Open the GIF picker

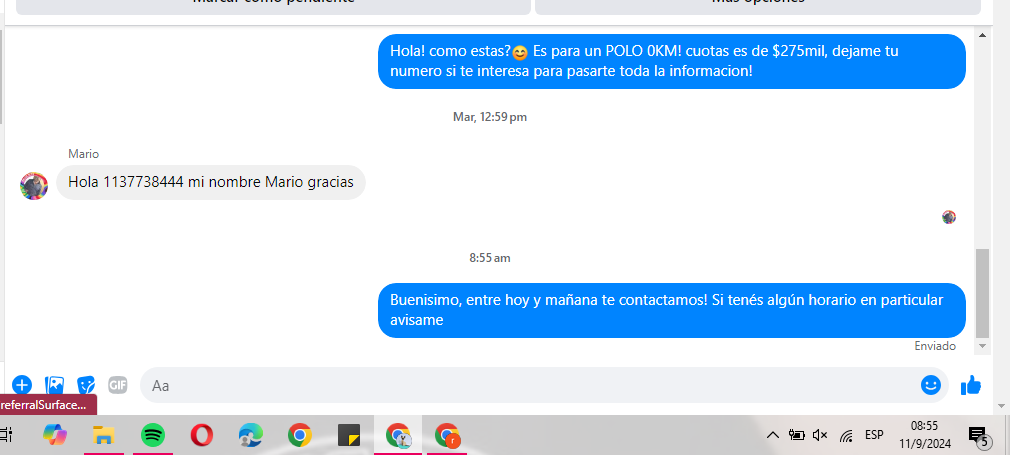pos(118,385)
